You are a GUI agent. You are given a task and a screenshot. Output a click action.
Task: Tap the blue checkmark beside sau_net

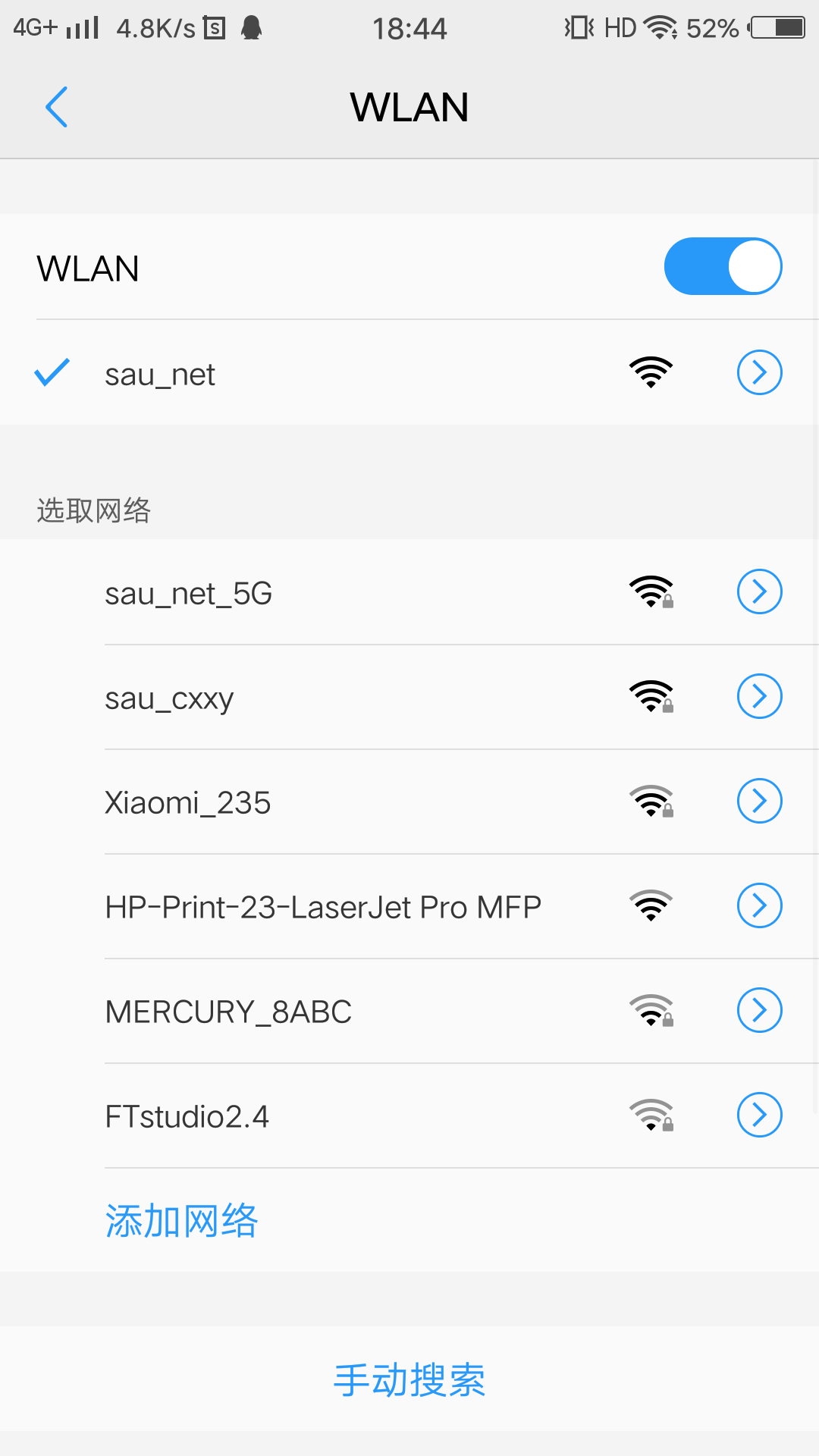[x=51, y=372]
